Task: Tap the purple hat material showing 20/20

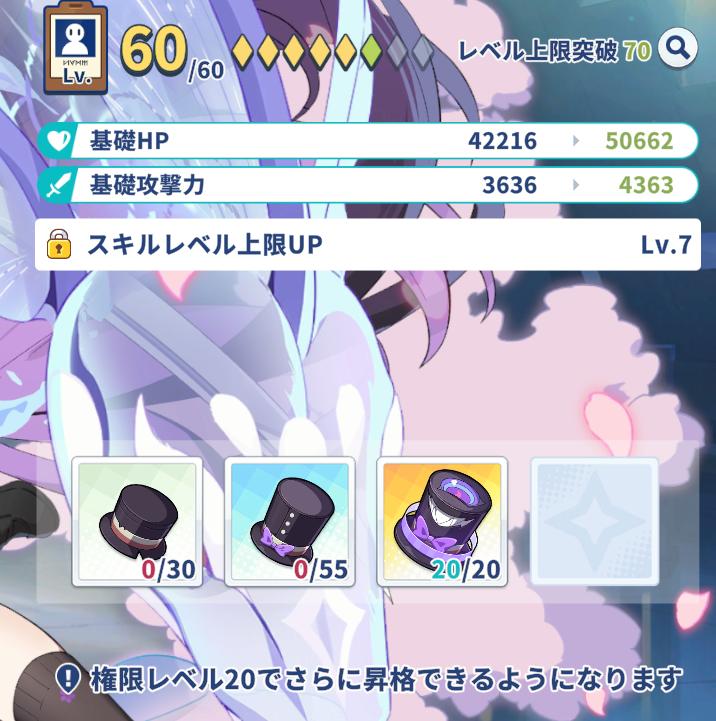Action: [441, 520]
